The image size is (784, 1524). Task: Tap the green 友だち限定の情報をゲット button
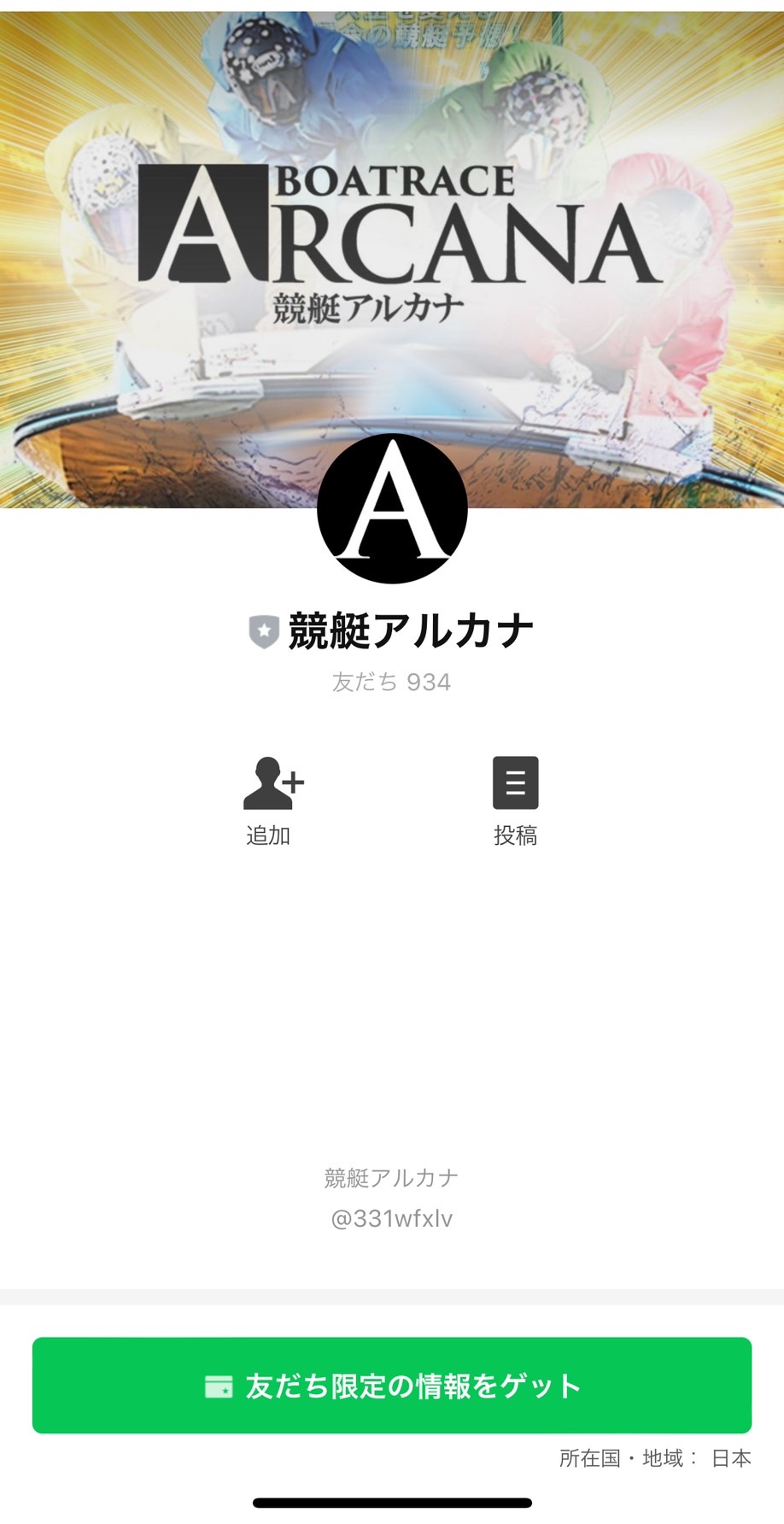click(x=392, y=1385)
